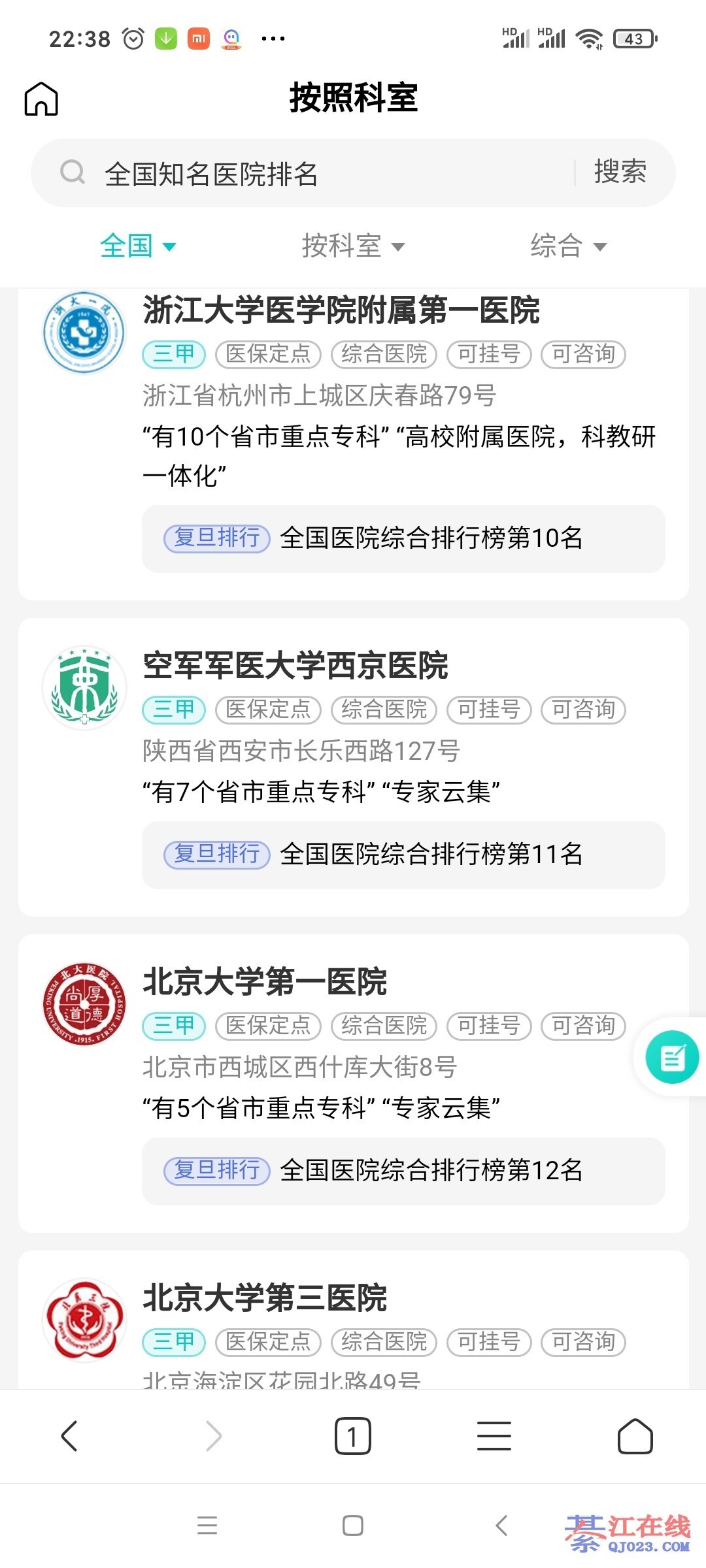Go back using the browser back arrow
The image size is (706, 1568).
click(70, 1436)
